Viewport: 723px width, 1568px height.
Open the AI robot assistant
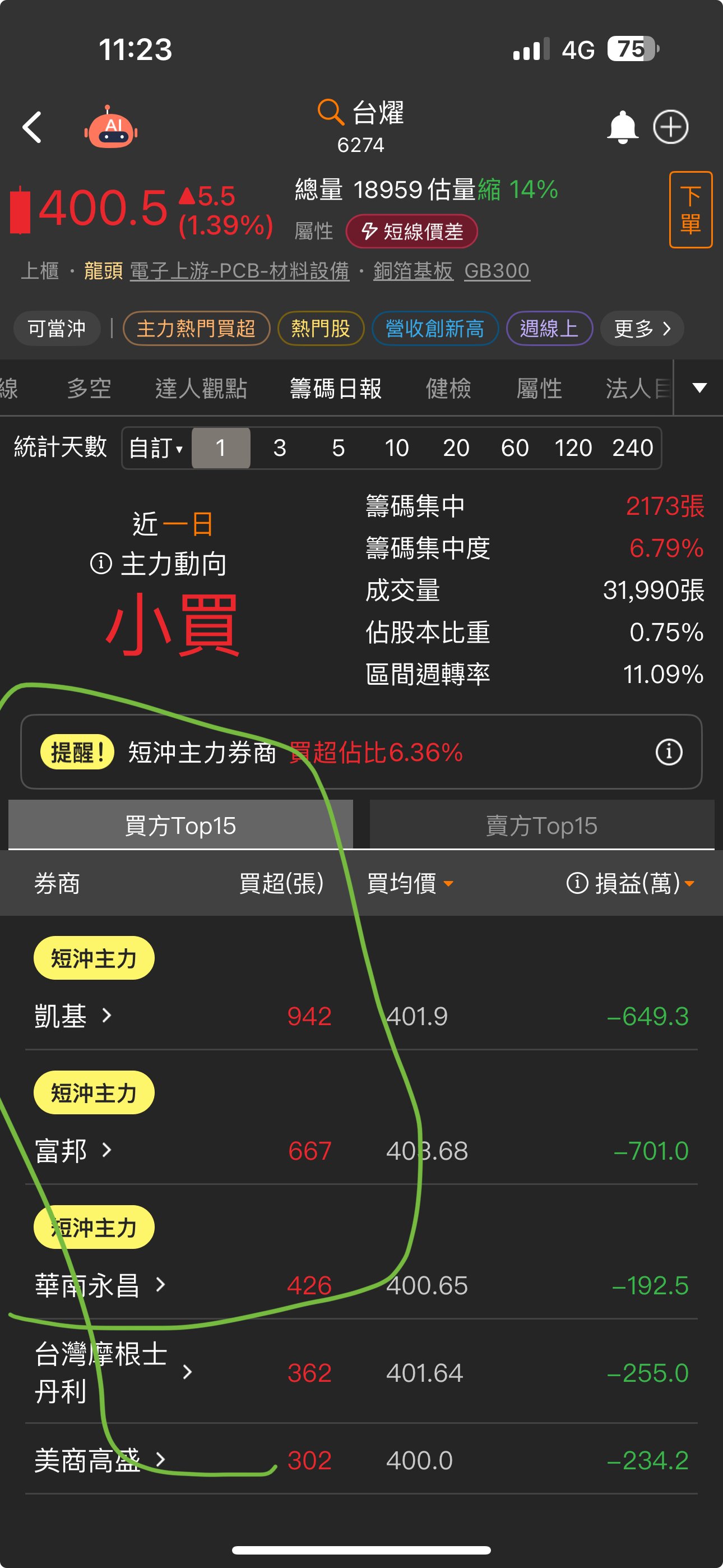[111, 127]
